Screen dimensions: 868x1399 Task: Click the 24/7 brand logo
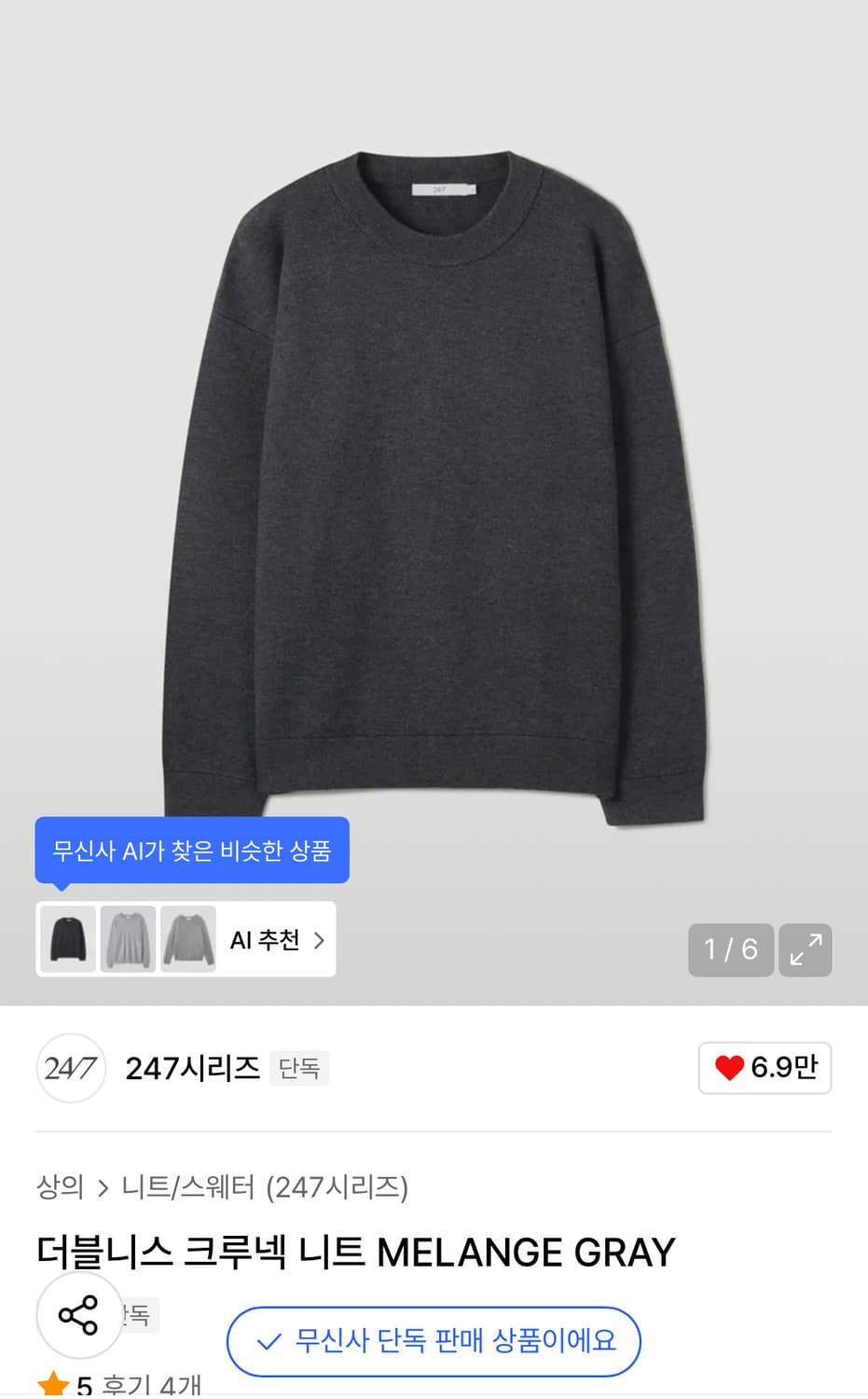(70, 1069)
